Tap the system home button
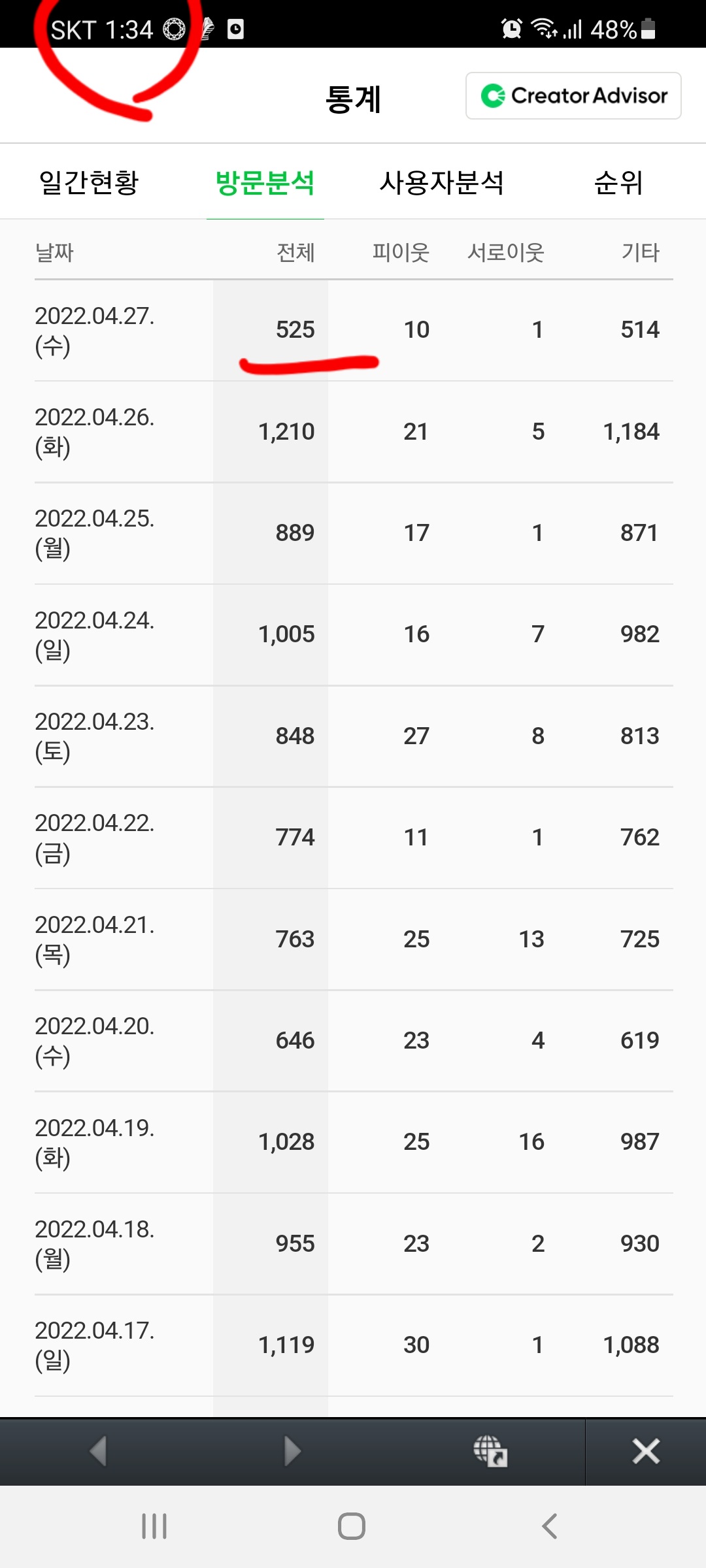706x1568 pixels. point(352,1527)
